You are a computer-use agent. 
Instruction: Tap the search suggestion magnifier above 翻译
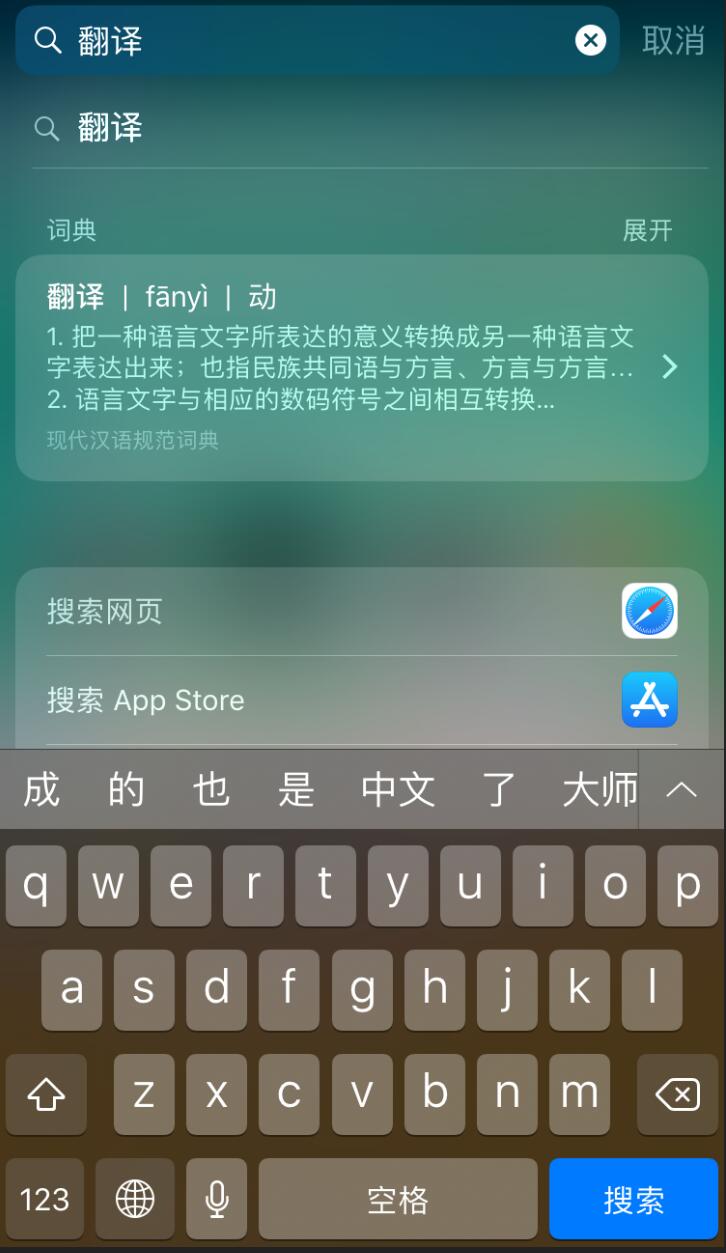tap(47, 128)
